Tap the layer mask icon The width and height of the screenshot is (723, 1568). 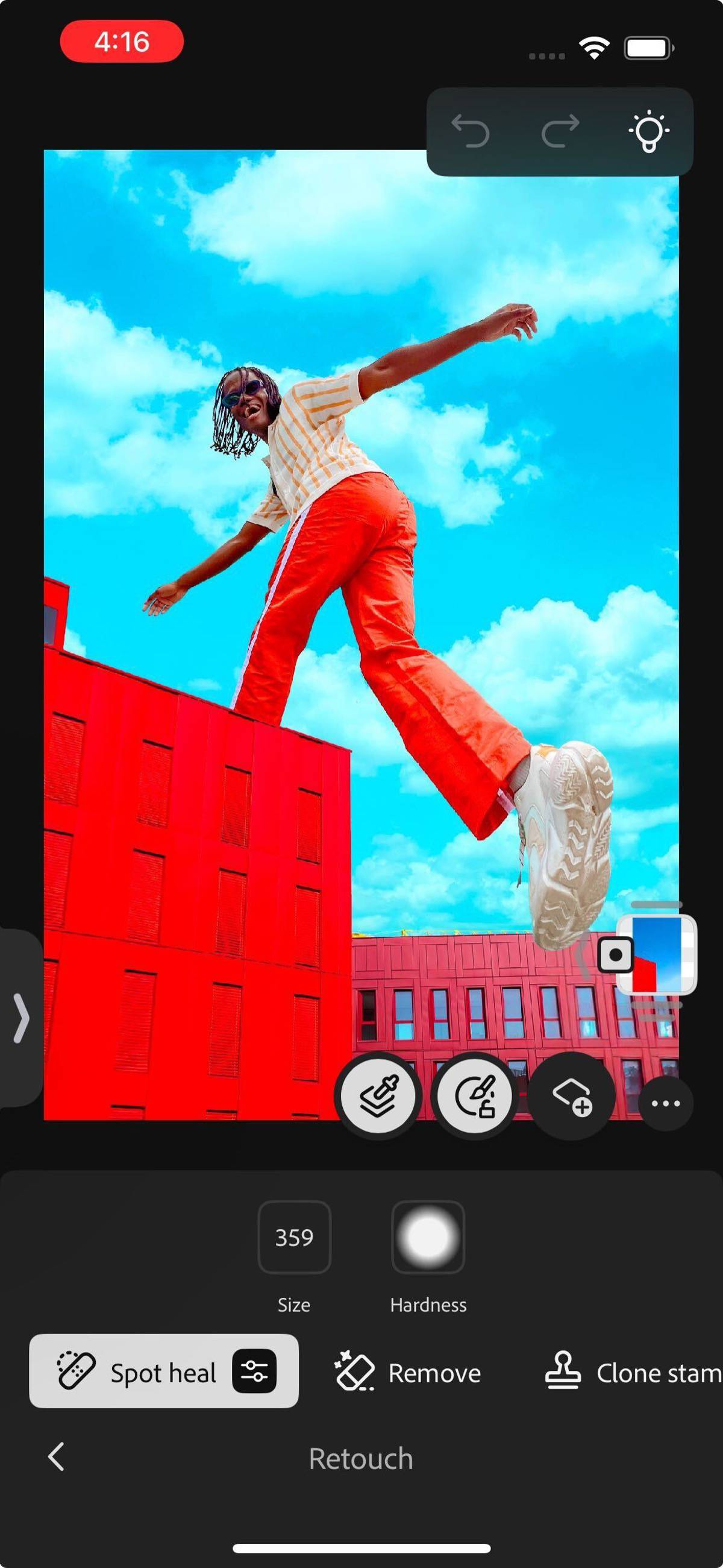point(615,954)
